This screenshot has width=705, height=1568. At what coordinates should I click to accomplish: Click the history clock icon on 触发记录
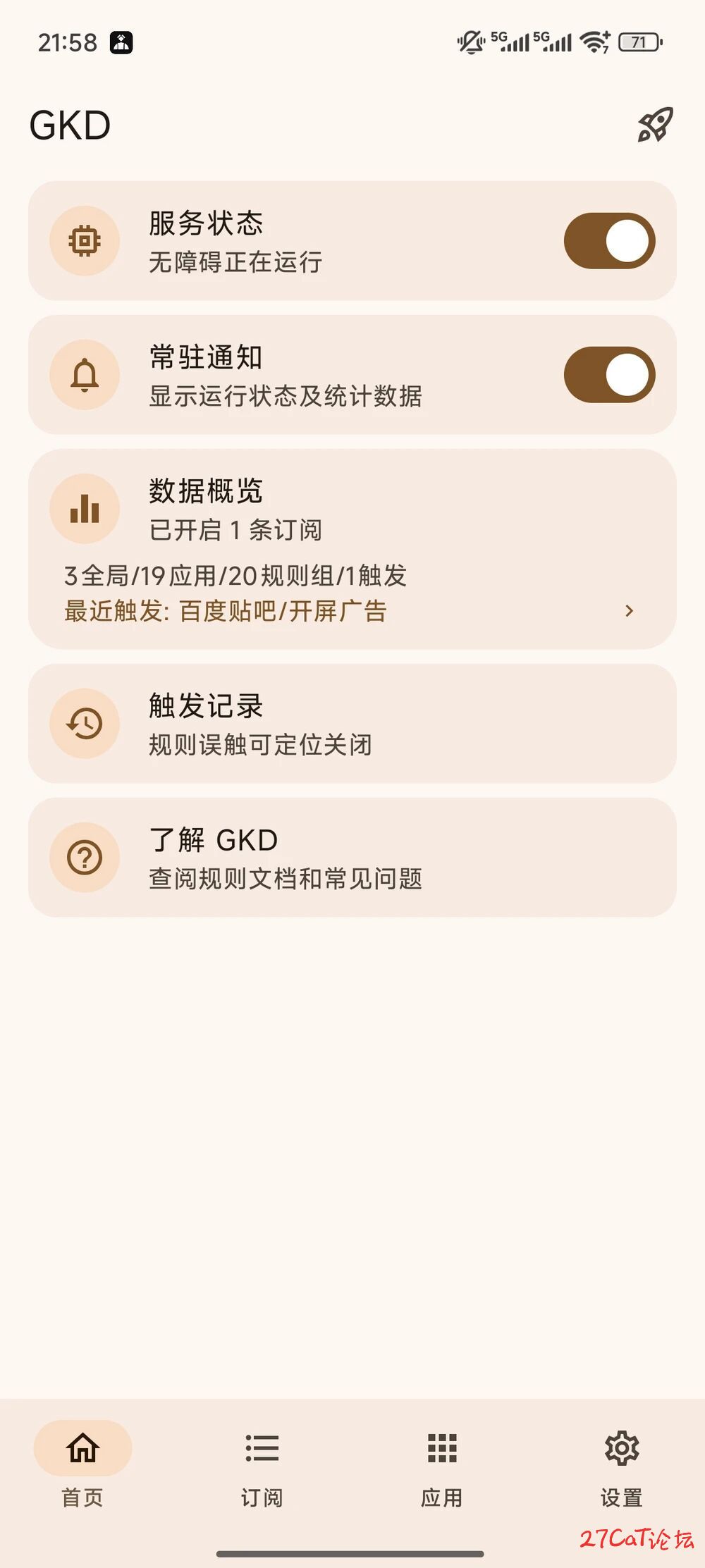click(84, 724)
